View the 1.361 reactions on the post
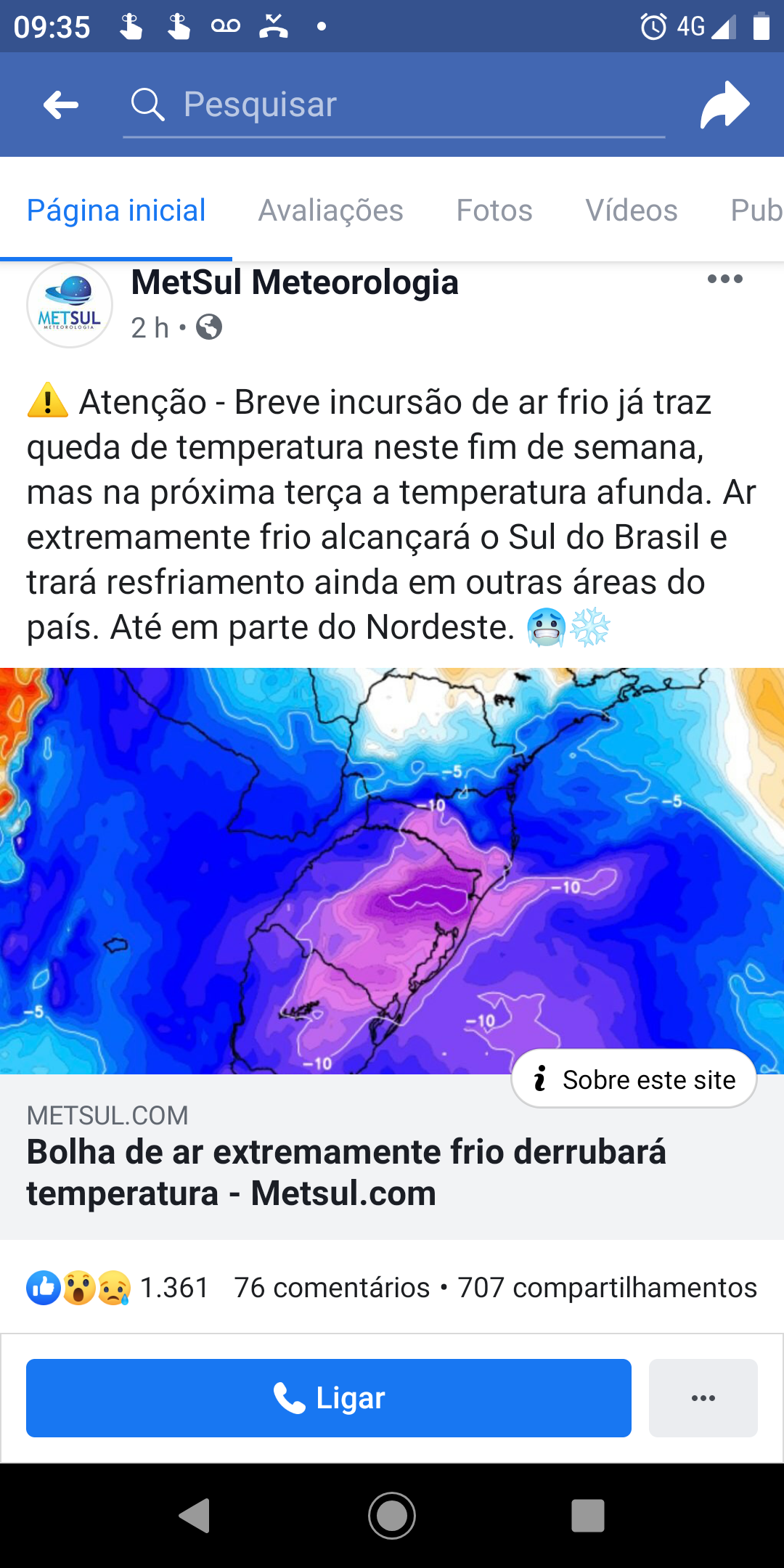Screen dimensions: 784x1568 [x=118, y=1288]
